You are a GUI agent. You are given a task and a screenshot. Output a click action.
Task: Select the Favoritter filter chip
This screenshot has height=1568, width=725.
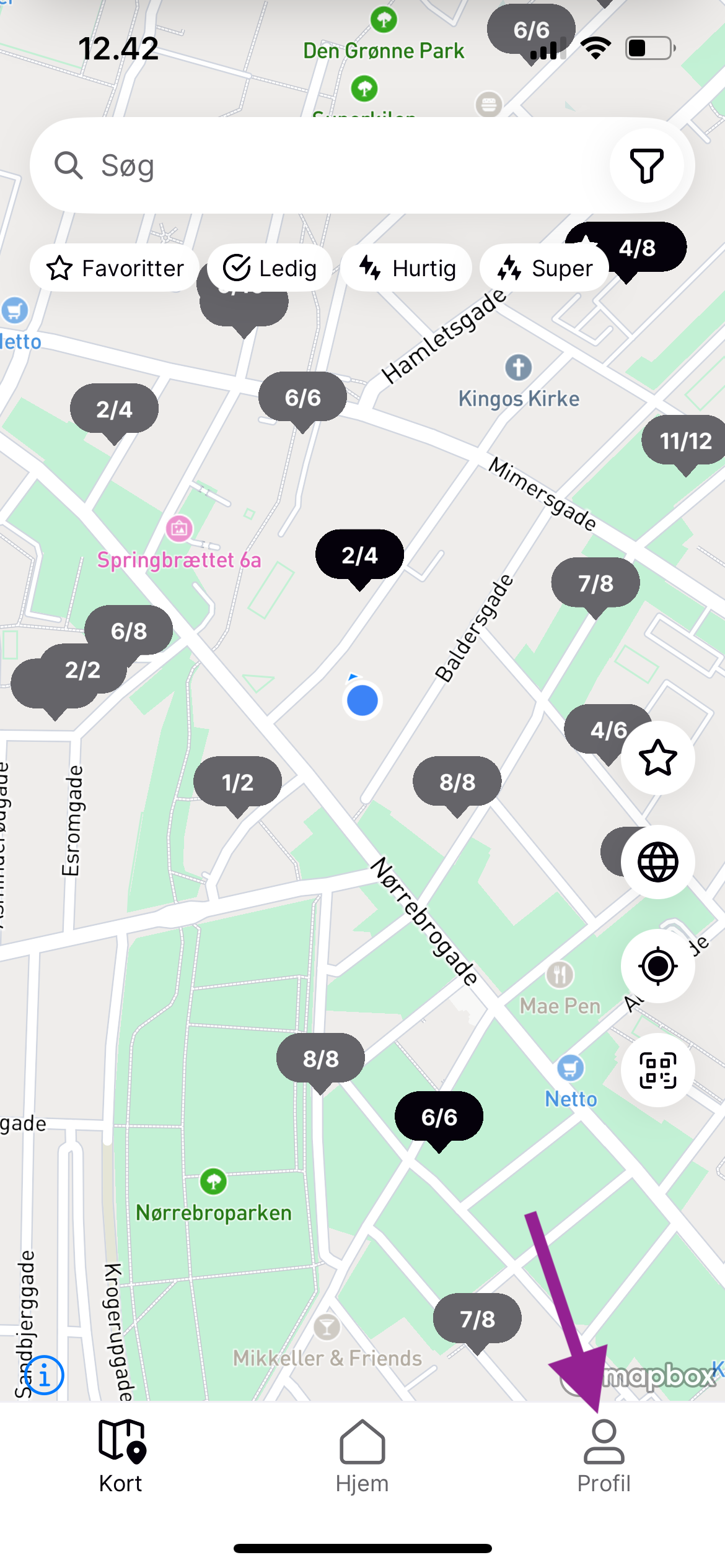[x=115, y=268]
